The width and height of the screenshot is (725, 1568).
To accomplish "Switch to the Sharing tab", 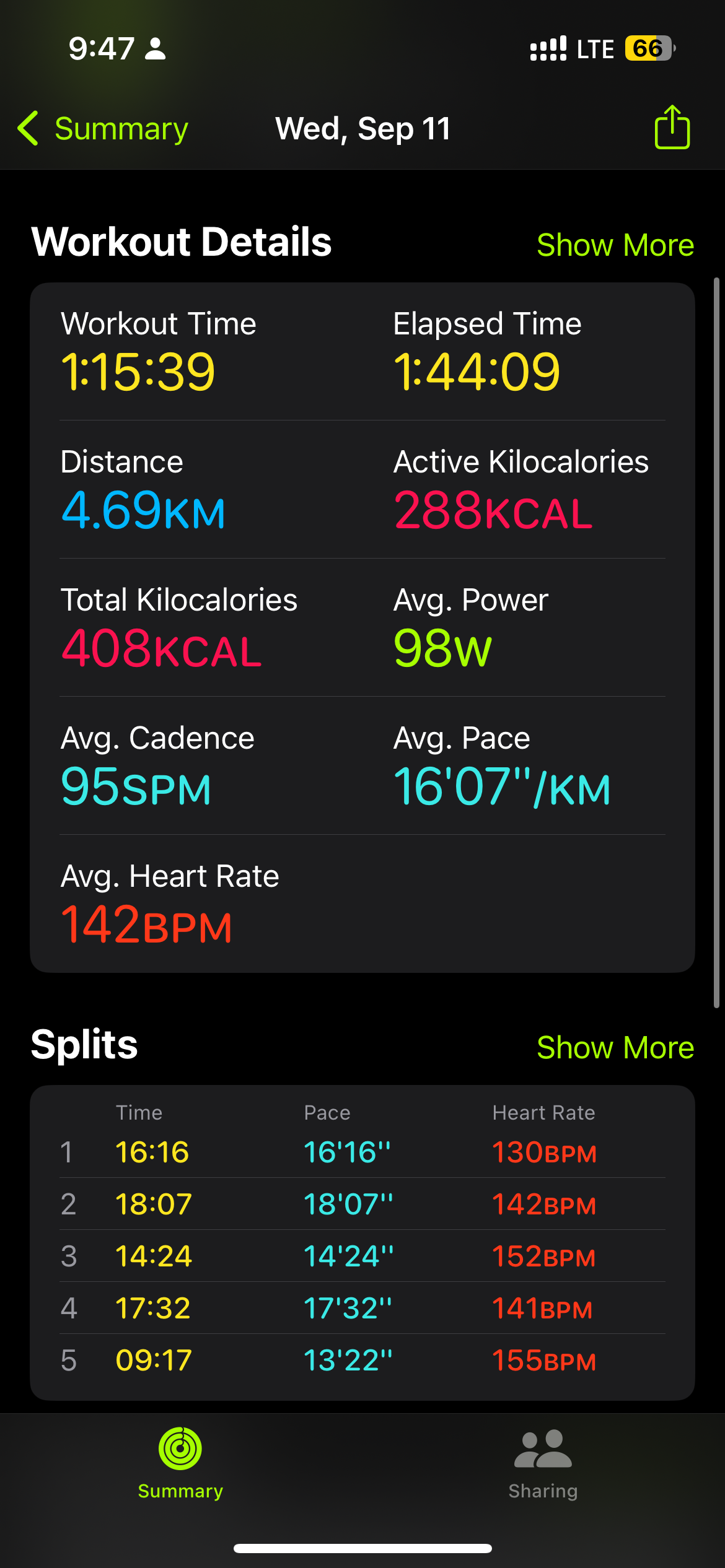I will 543,1464.
